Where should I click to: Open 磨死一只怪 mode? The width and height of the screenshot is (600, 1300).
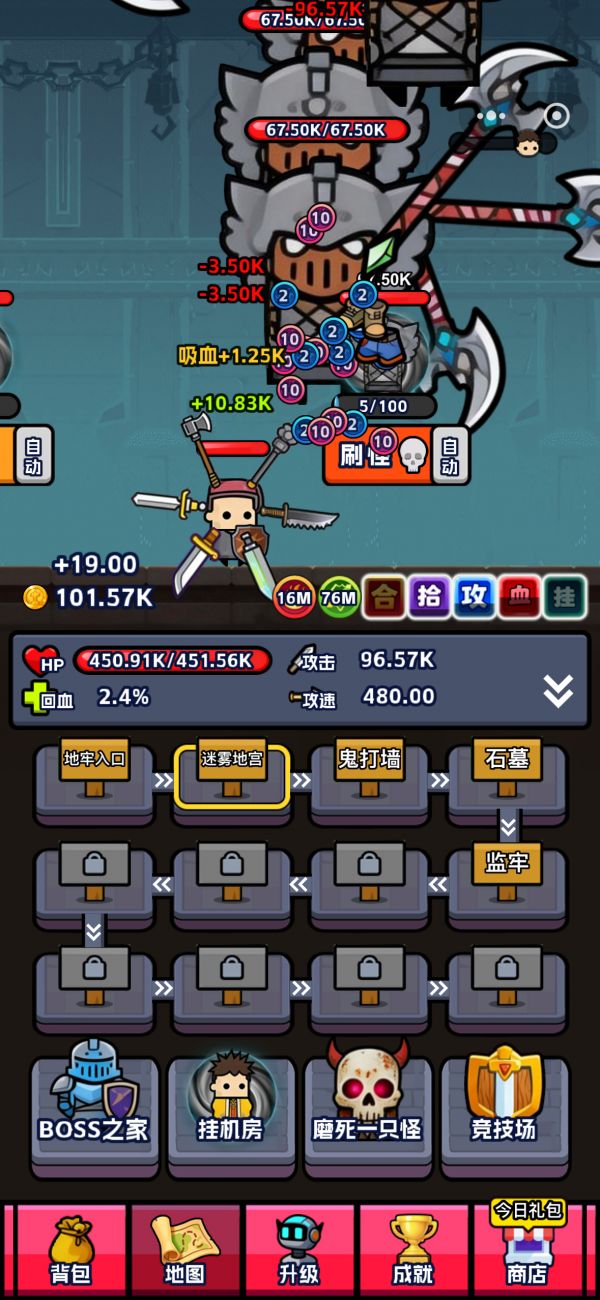coord(368,1108)
